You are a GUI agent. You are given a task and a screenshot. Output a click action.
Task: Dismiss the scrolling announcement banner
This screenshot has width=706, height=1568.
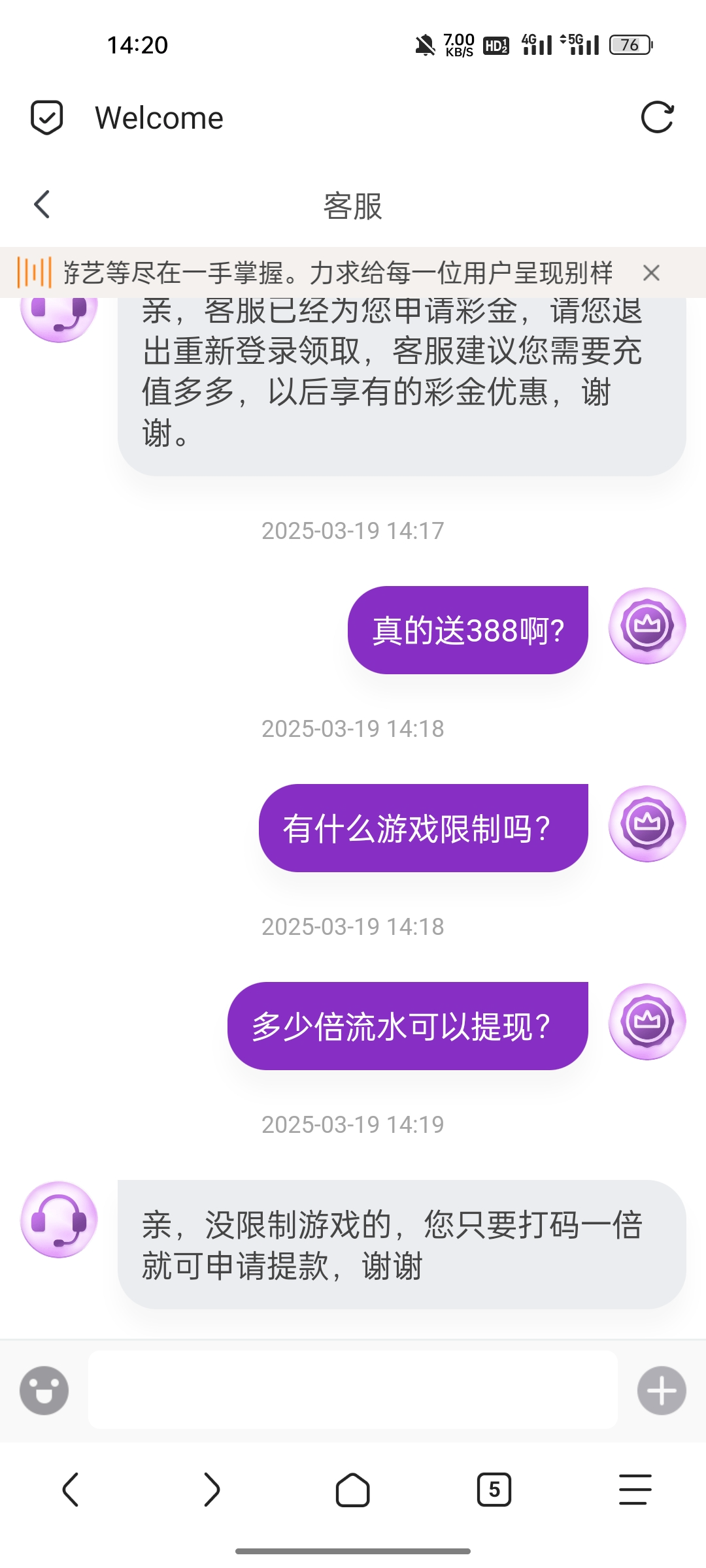(651, 272)
